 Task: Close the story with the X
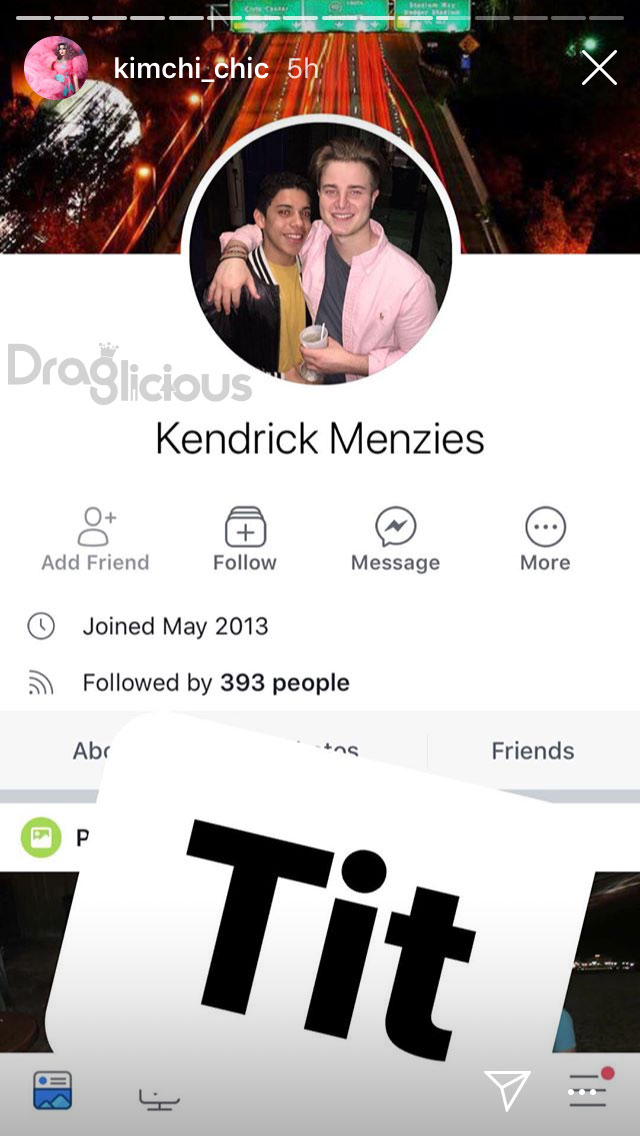(599, 67)
